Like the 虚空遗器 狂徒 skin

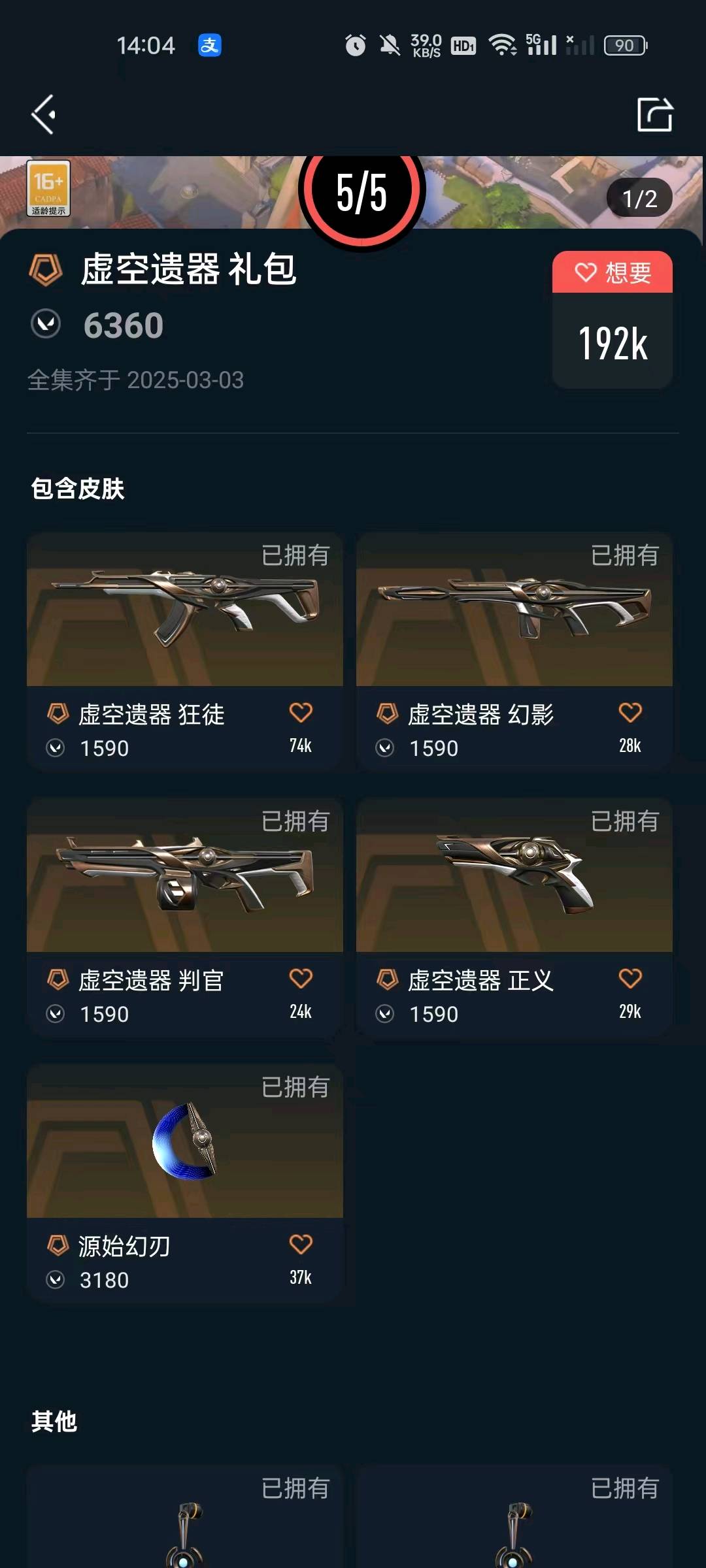click(x=301, y=713)
